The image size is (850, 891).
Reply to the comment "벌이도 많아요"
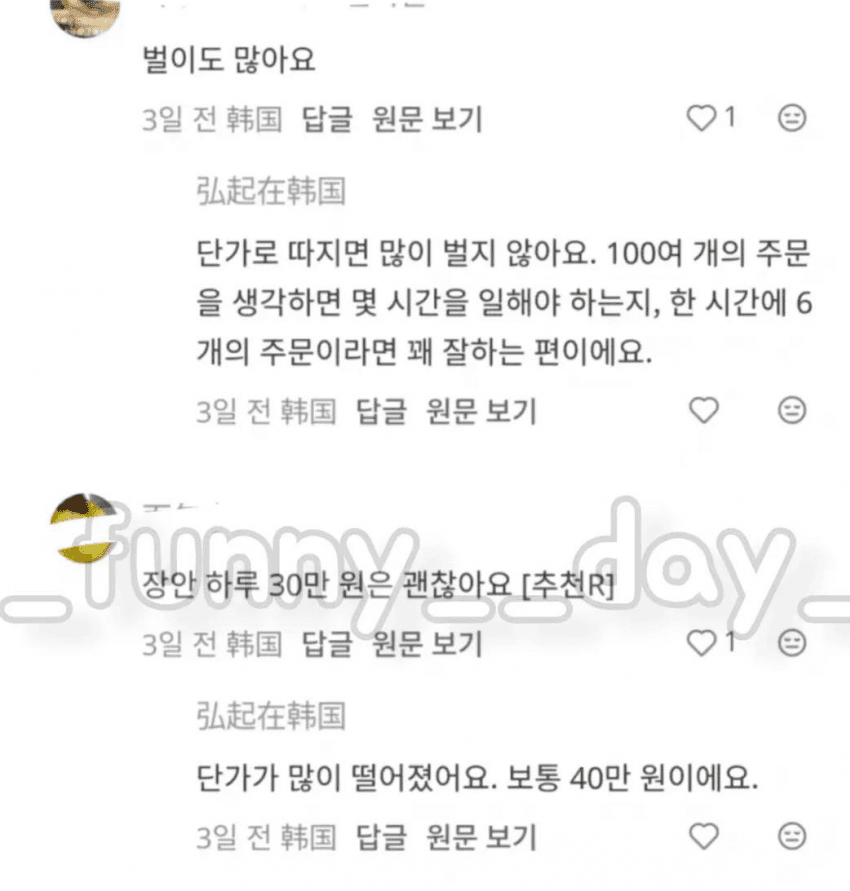(x=328, y=119)
